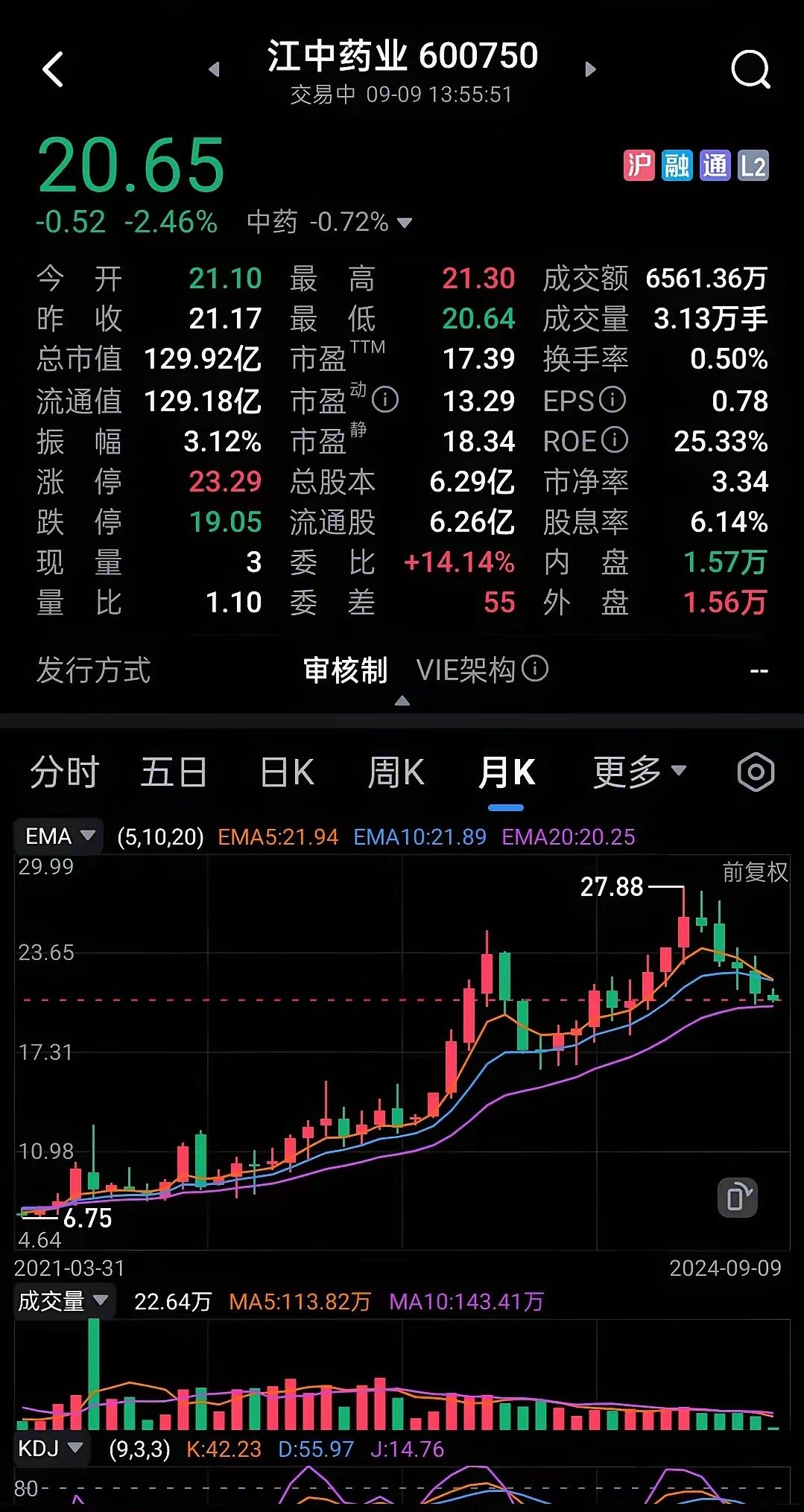
Task: Change the KDJ indicator dropdown
Action: pos(51,1449)
